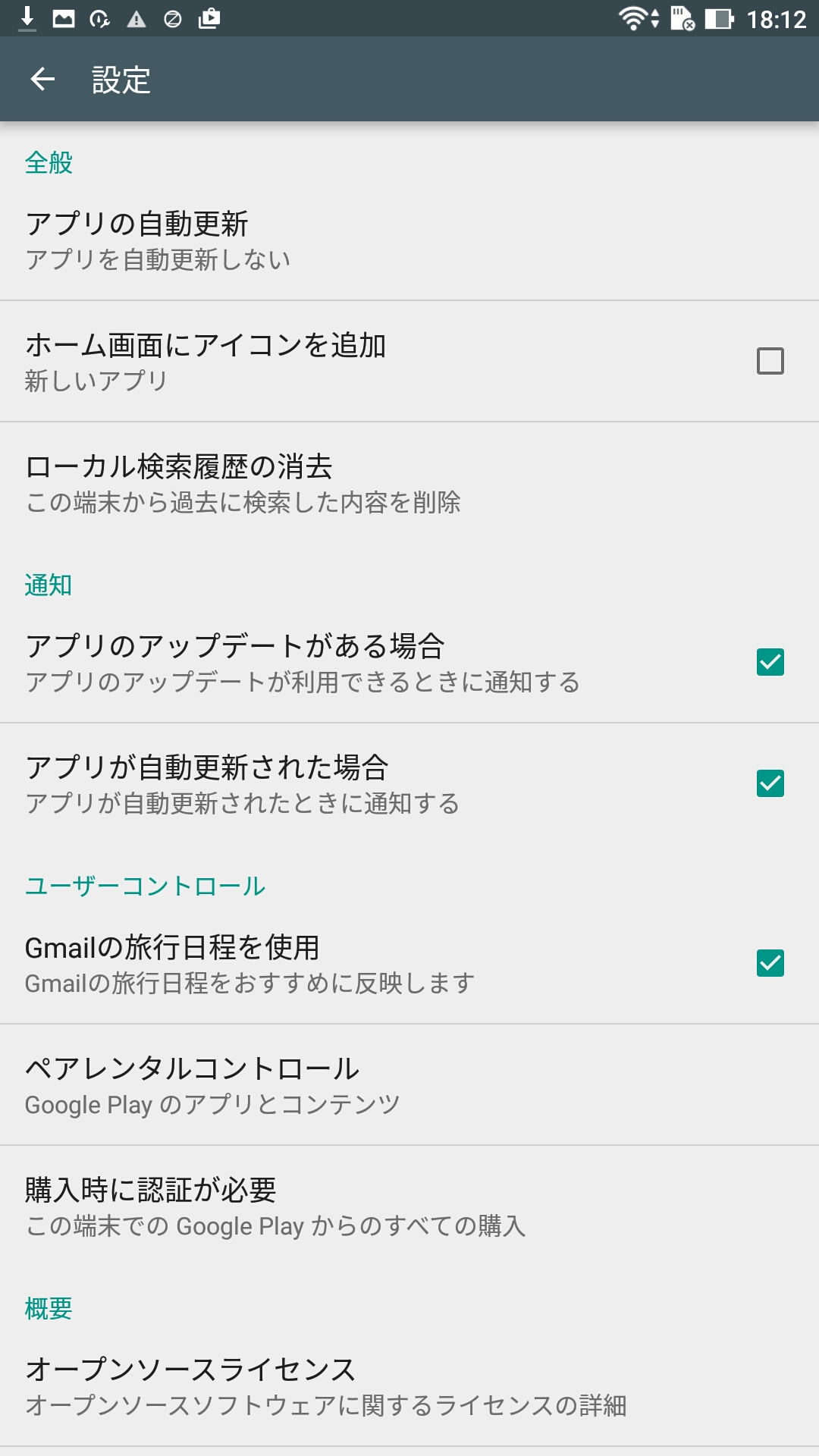Open アプリの自動更新 setting
This screenshot has height=1456, width=819.
[x=409, y=240]
